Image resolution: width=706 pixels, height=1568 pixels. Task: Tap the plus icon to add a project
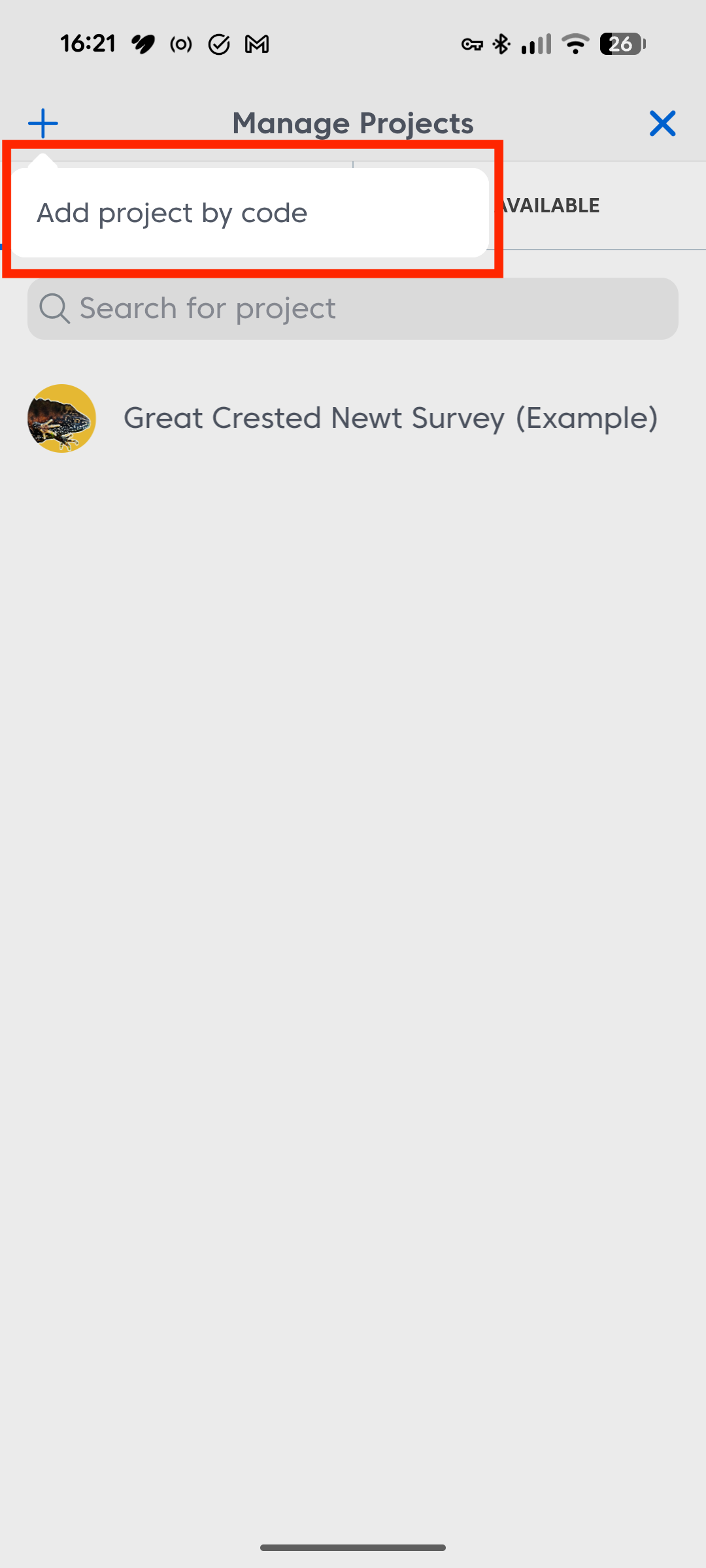point(43,123)
